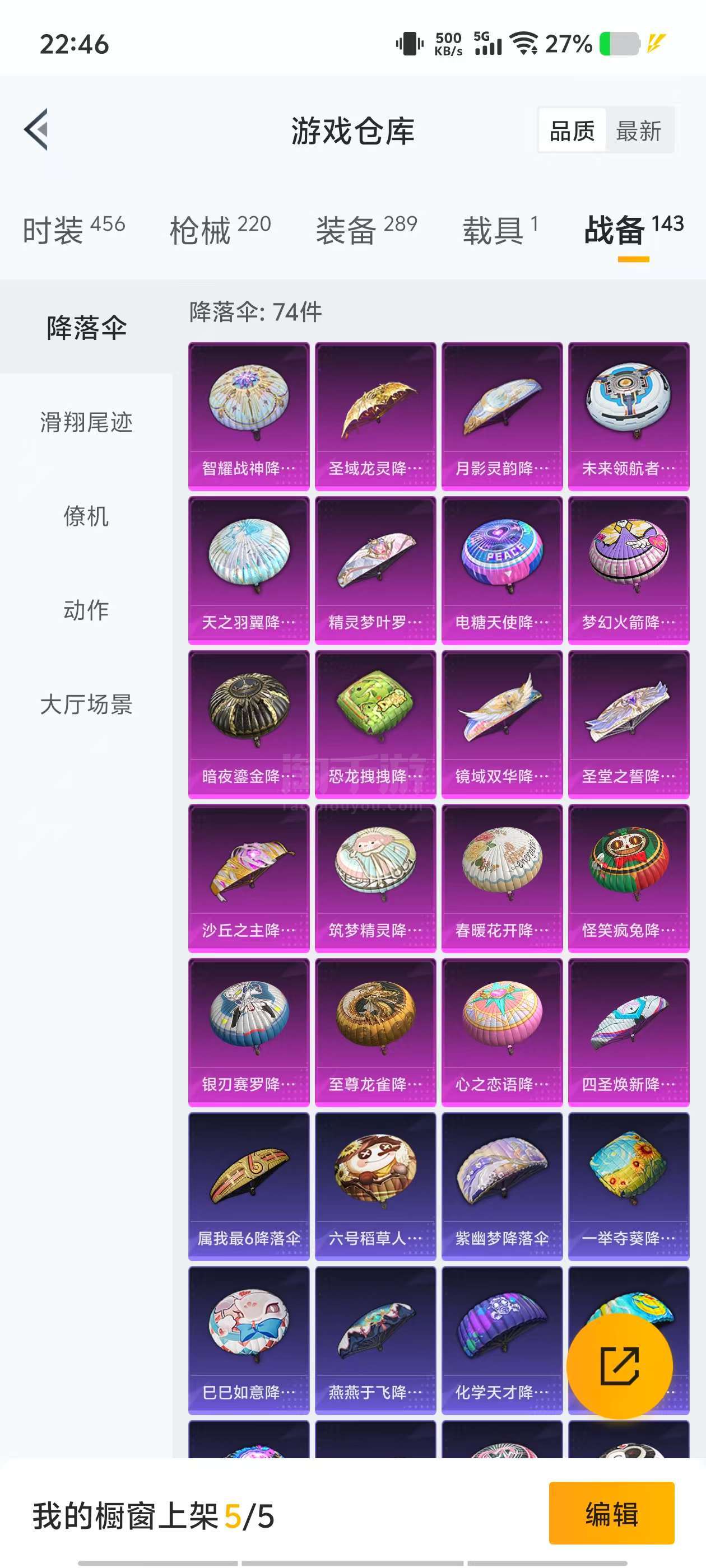Open the 电糖天使 parachute item
Image resolution: width=706 pixels, height=1568 pixels.
click(x=502, y=570)
